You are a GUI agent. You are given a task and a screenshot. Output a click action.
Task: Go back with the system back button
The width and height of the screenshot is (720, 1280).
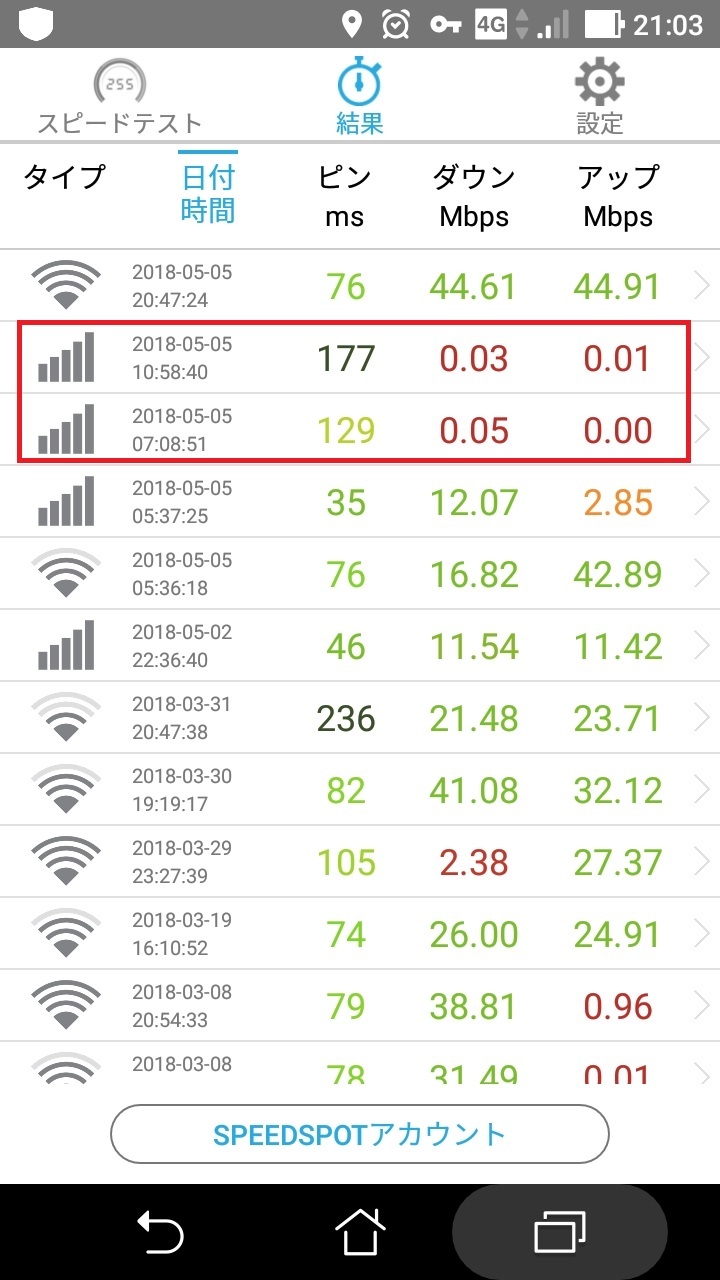[160, 1231]
